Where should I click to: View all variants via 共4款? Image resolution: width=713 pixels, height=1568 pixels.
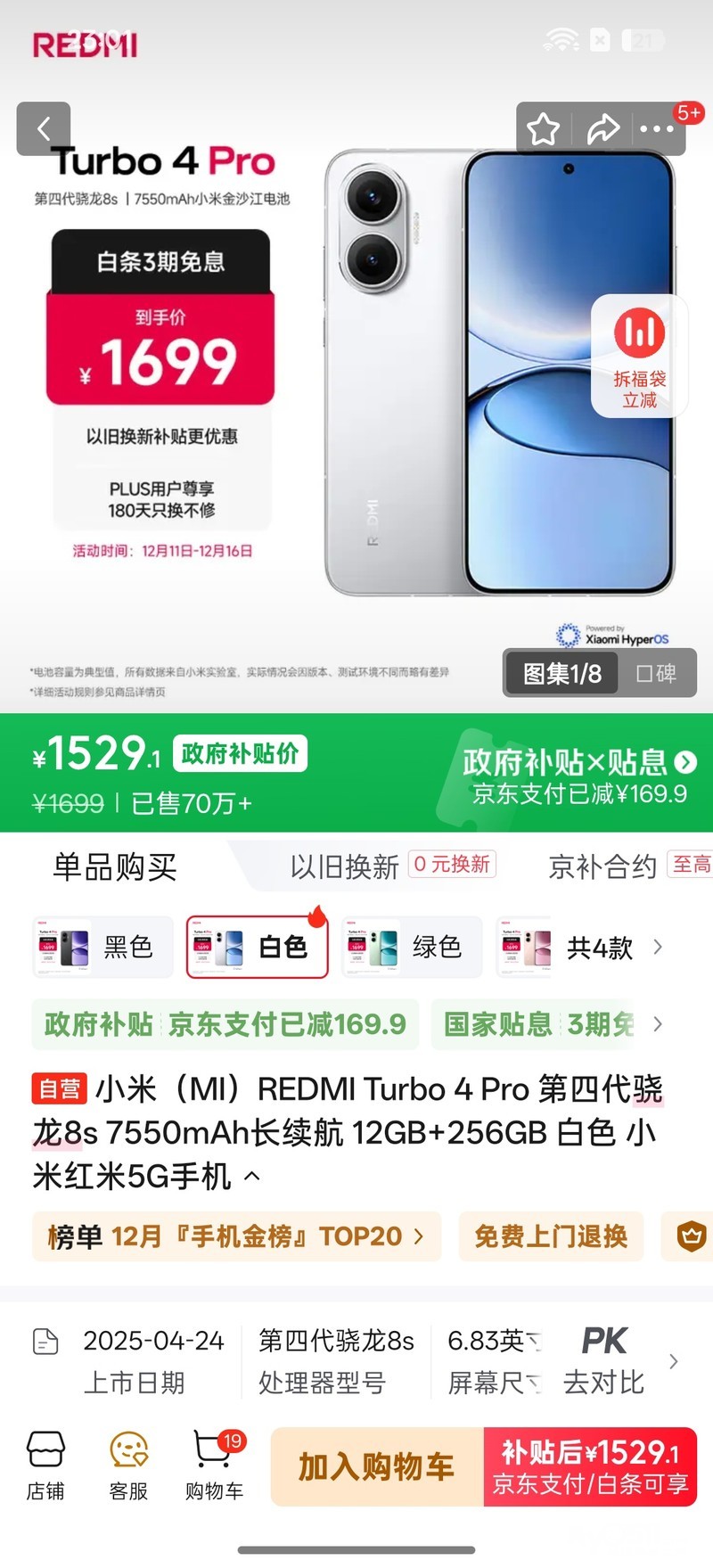coord(615,948)
